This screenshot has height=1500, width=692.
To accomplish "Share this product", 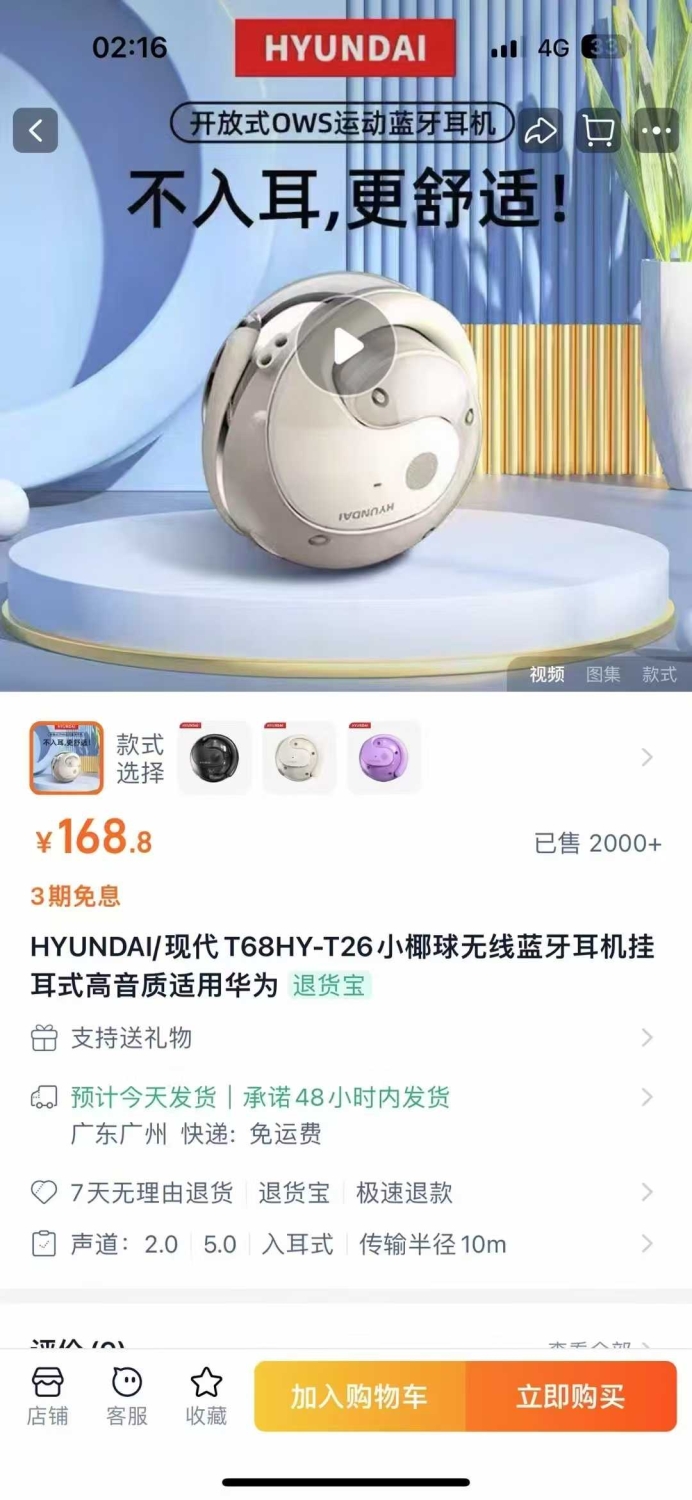I will (x=540, y=130).
